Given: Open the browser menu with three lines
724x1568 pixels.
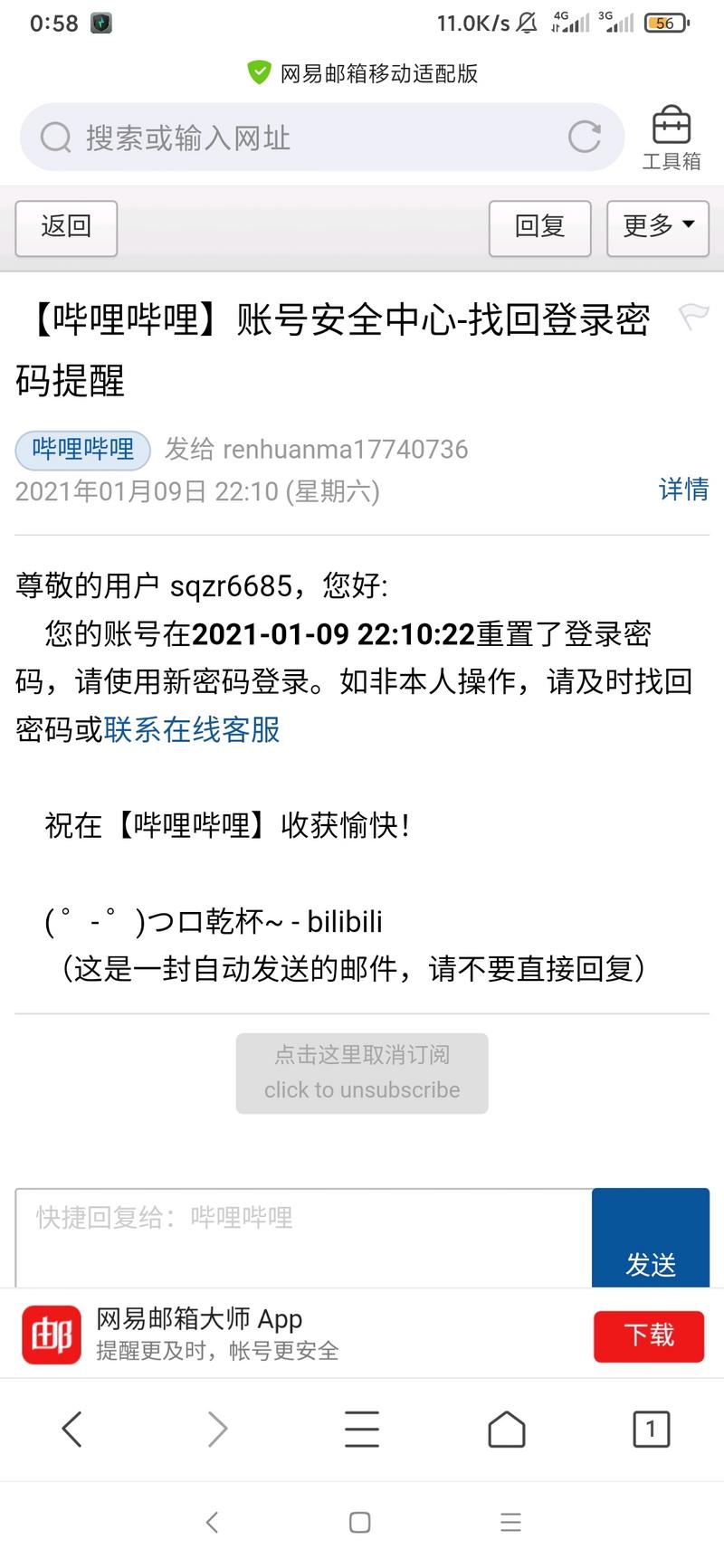Looking at the screenshot, I should pos(362,1430).
